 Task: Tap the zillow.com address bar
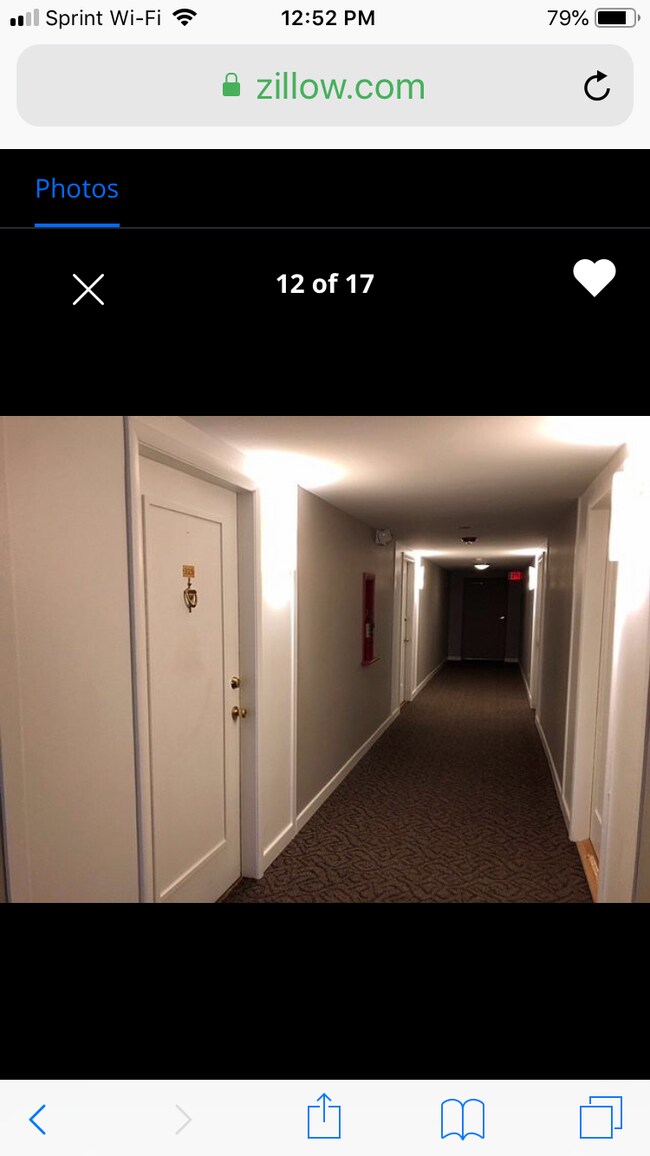[324, 87]
